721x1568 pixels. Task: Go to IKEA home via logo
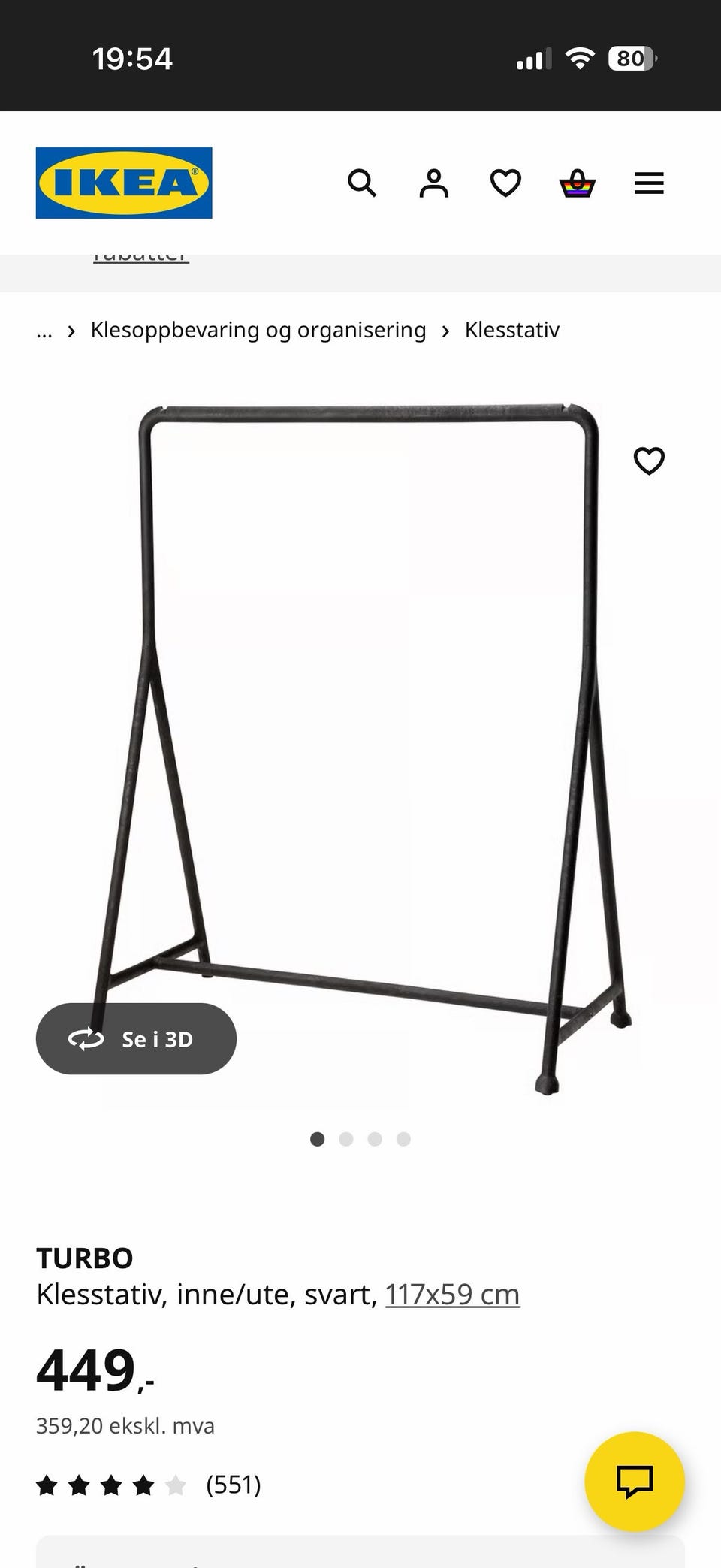click(x=124, y=183)
